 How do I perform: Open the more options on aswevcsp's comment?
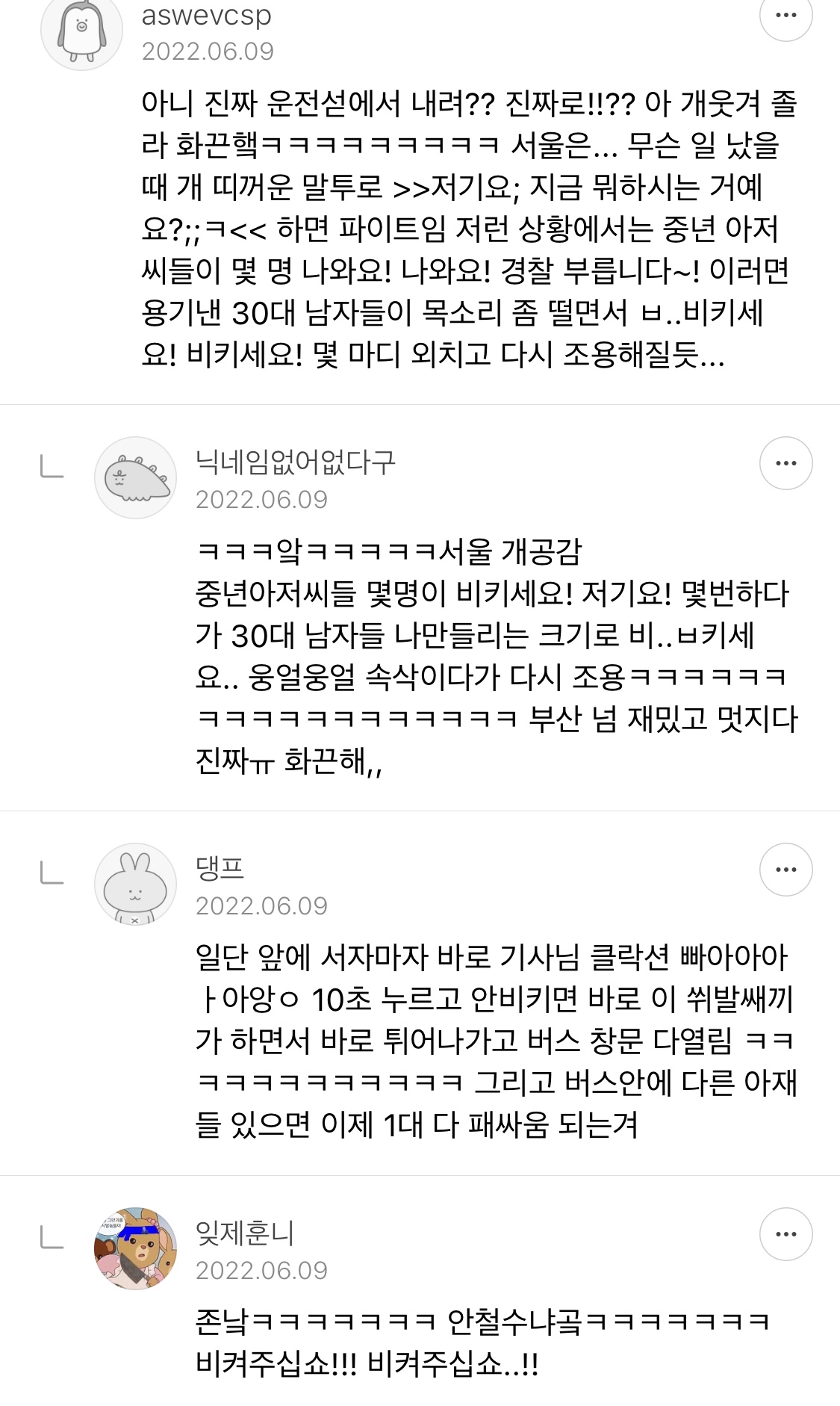click(785, 15)
